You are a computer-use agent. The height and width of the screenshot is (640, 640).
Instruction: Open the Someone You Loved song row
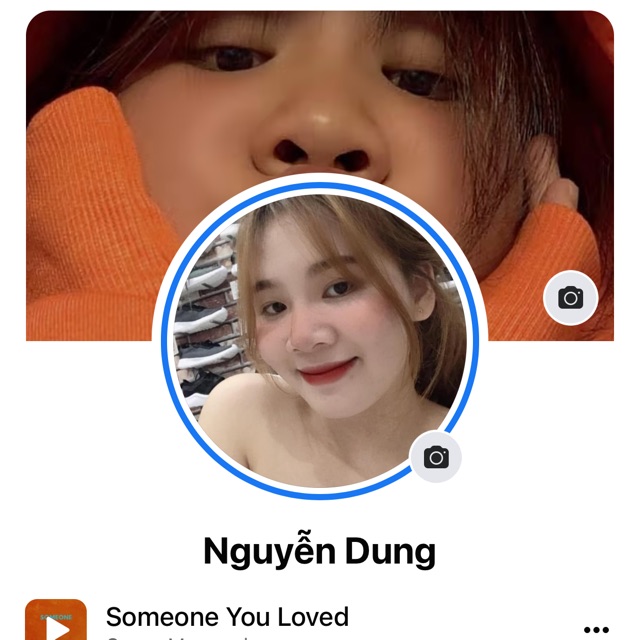[x=228, y=617]
